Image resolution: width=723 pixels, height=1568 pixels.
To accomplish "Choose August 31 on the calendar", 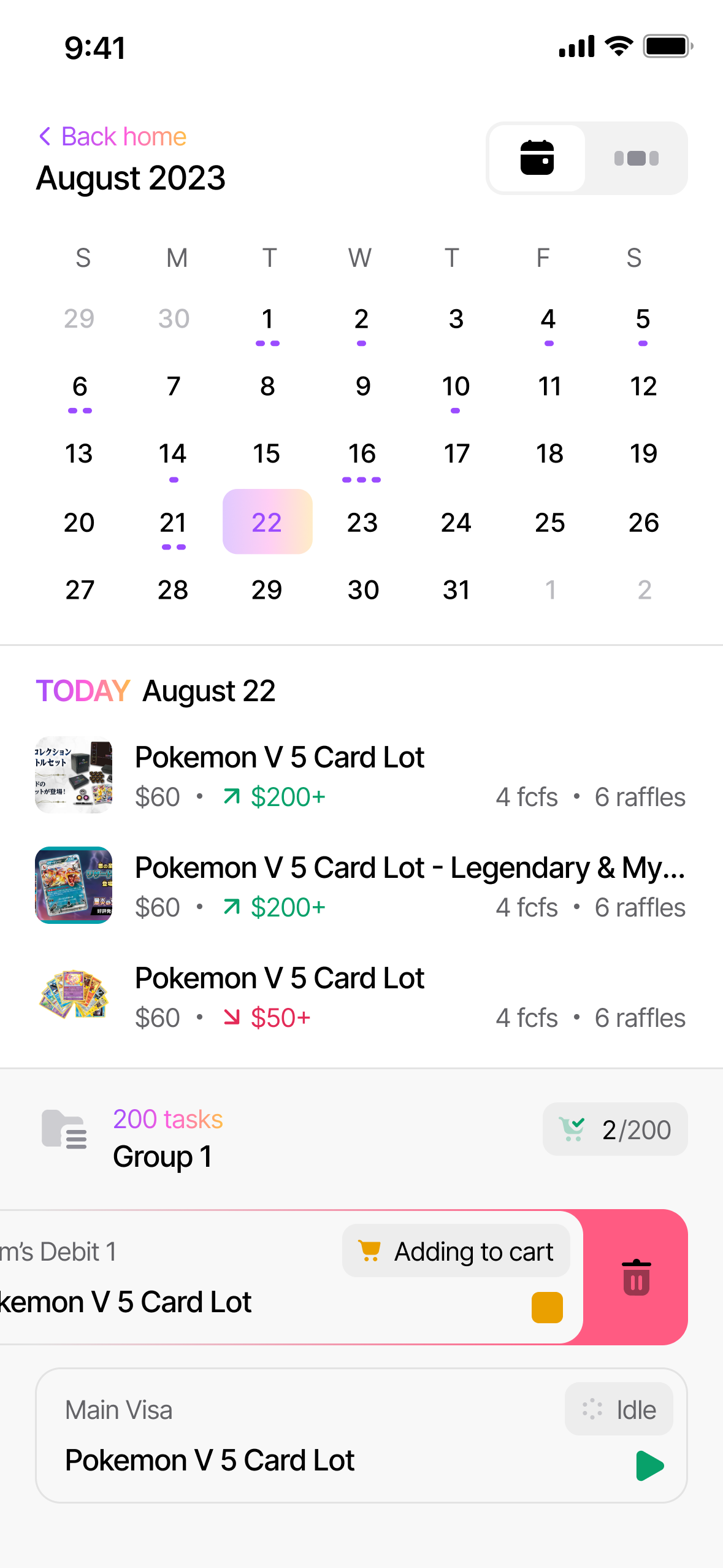I will tap(456, 590).
